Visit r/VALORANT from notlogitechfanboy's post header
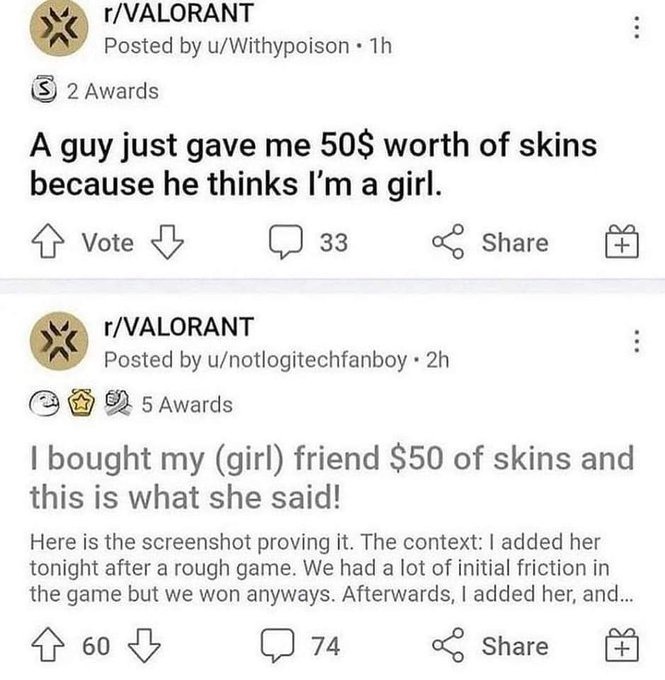This screenshot has width=665, height=680. coord(178,326)
